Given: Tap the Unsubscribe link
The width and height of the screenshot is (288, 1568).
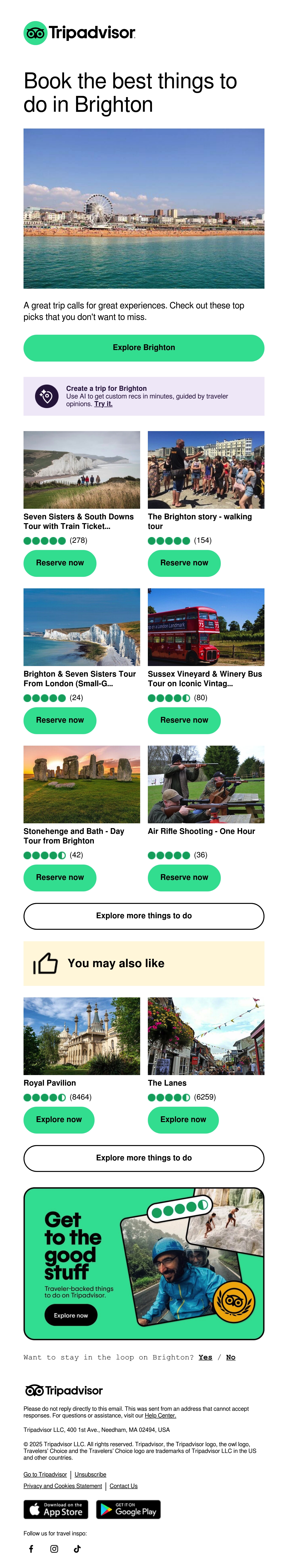Looking at the screenshot, I should click(90, 1474).
